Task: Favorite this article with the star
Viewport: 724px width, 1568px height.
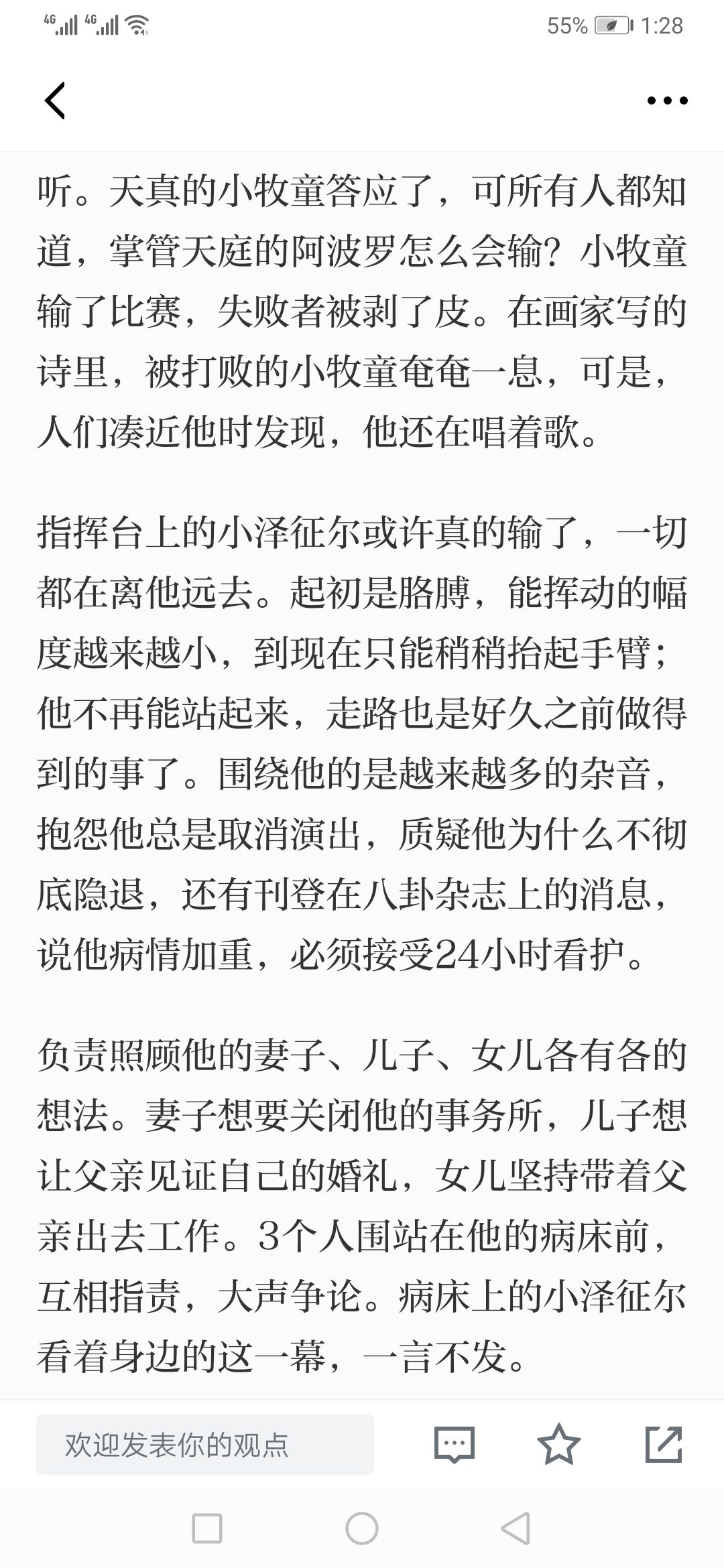Action: pyautogui.click(x=559, y=1444)
